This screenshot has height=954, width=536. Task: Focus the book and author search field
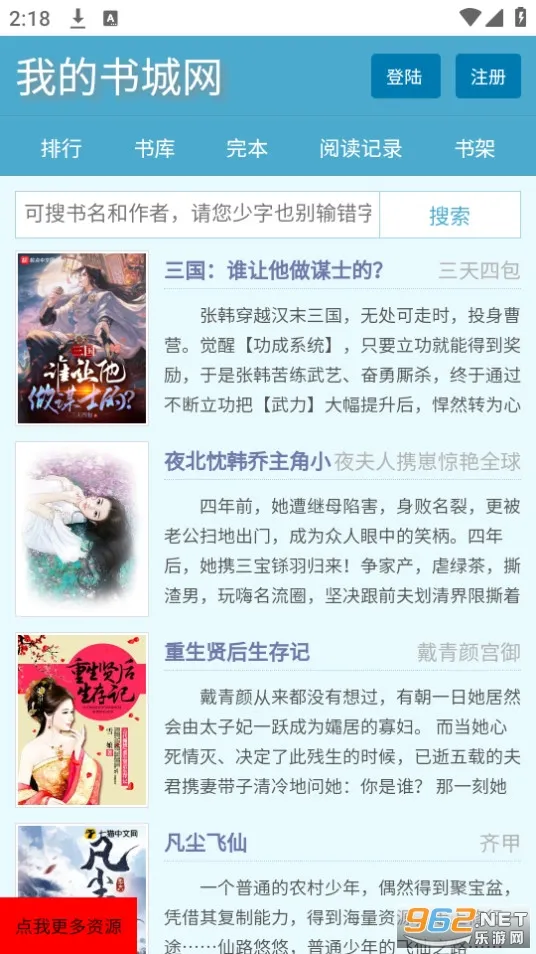(x=198, y=215)
